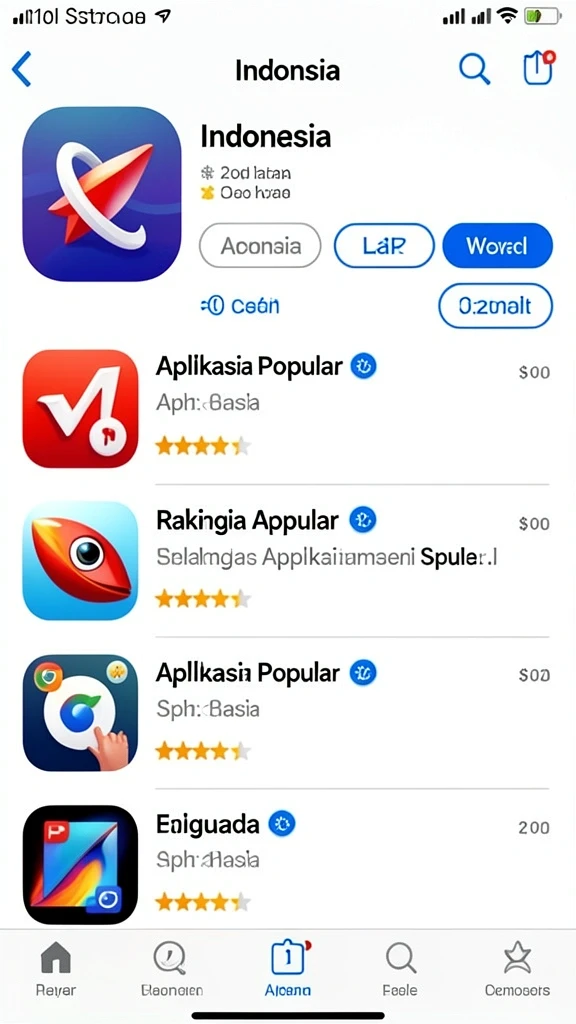Screen dimensions: 576x1024
Task: Open the Eniguada app row
Action: click(286, 865)
